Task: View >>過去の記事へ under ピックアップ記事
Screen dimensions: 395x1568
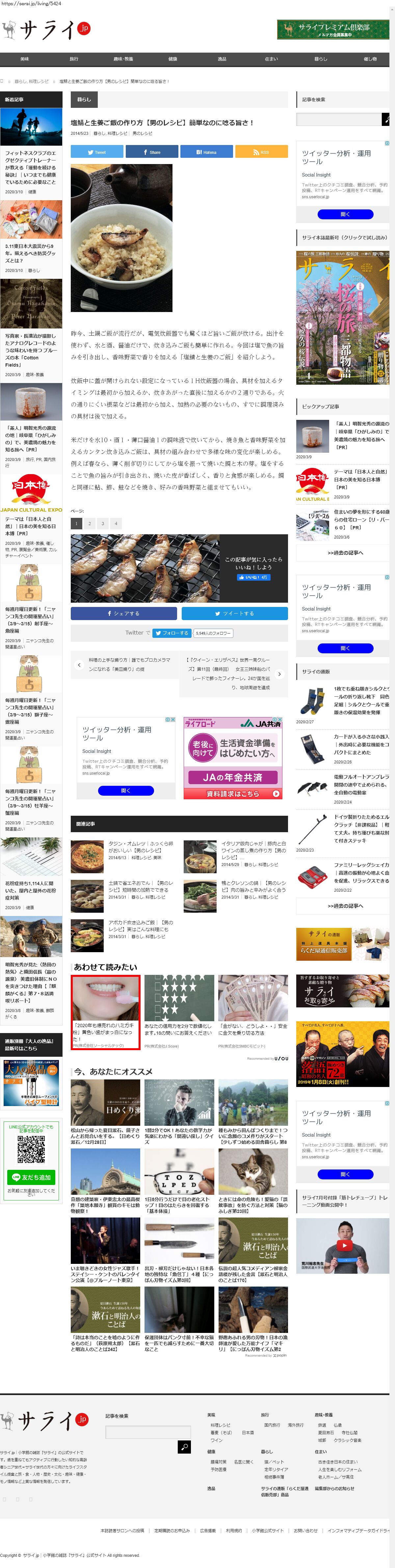Action: point(345,553)
